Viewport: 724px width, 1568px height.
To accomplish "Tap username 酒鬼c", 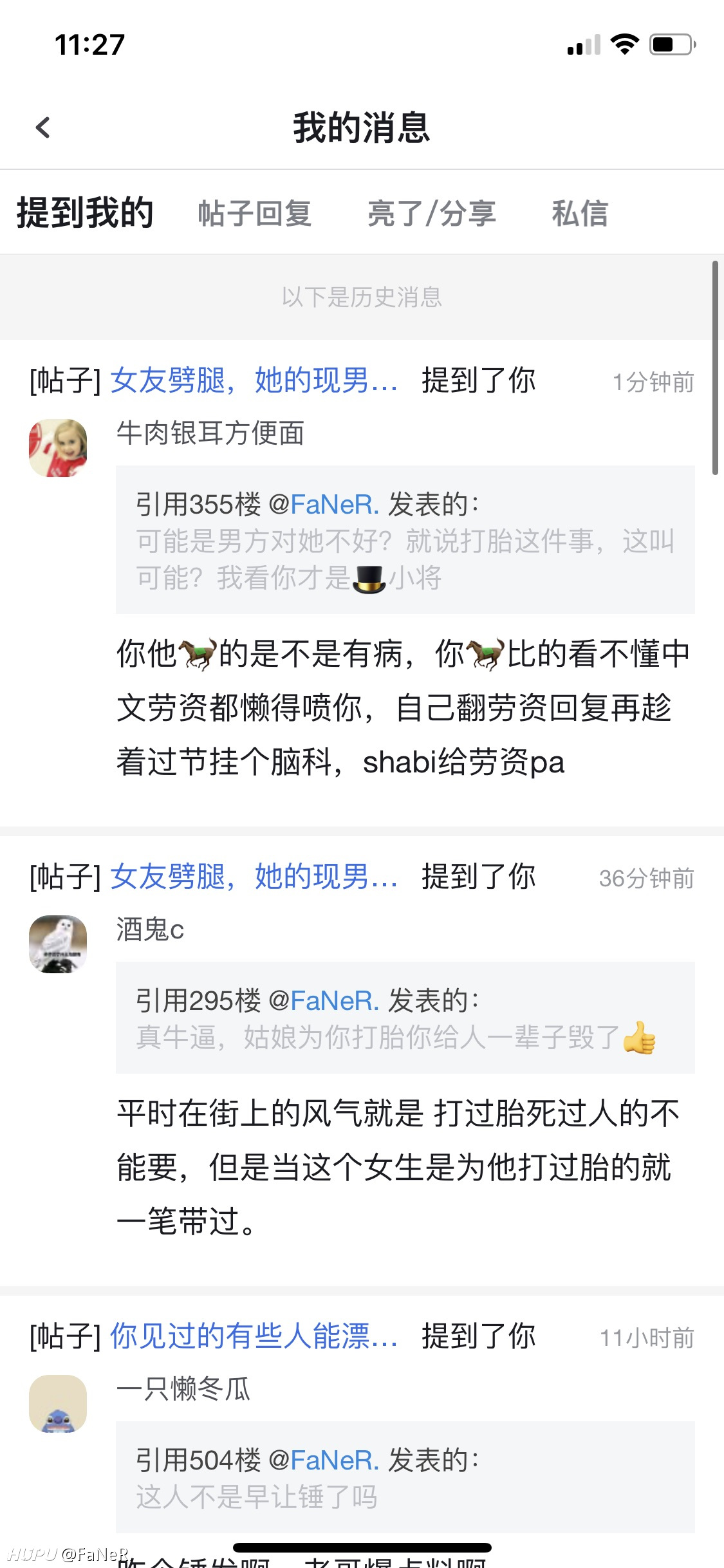I will (x=150, y=929).
